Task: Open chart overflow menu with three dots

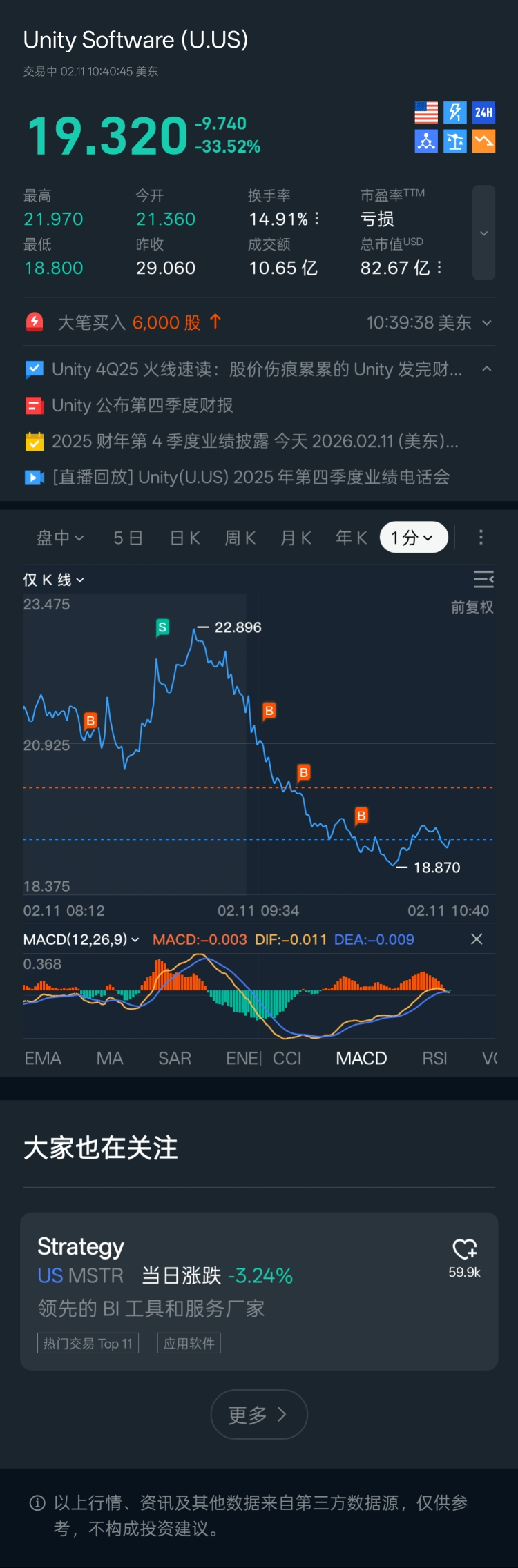Action: (x=481, y=538)
